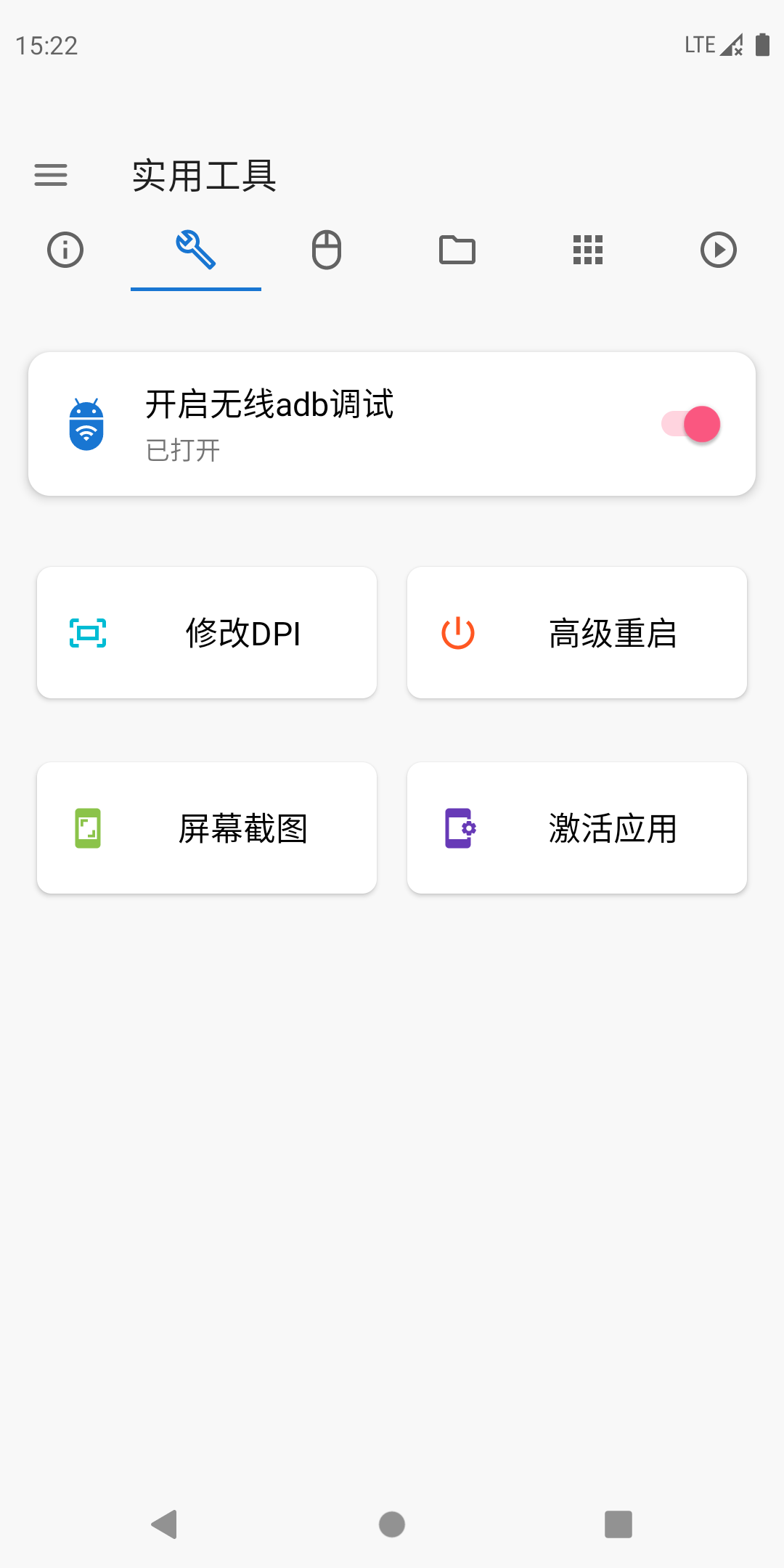Click 屏幕截图 to take a screenshot
This screenshot has height=1568, width=784.
[x=206, y=828]
